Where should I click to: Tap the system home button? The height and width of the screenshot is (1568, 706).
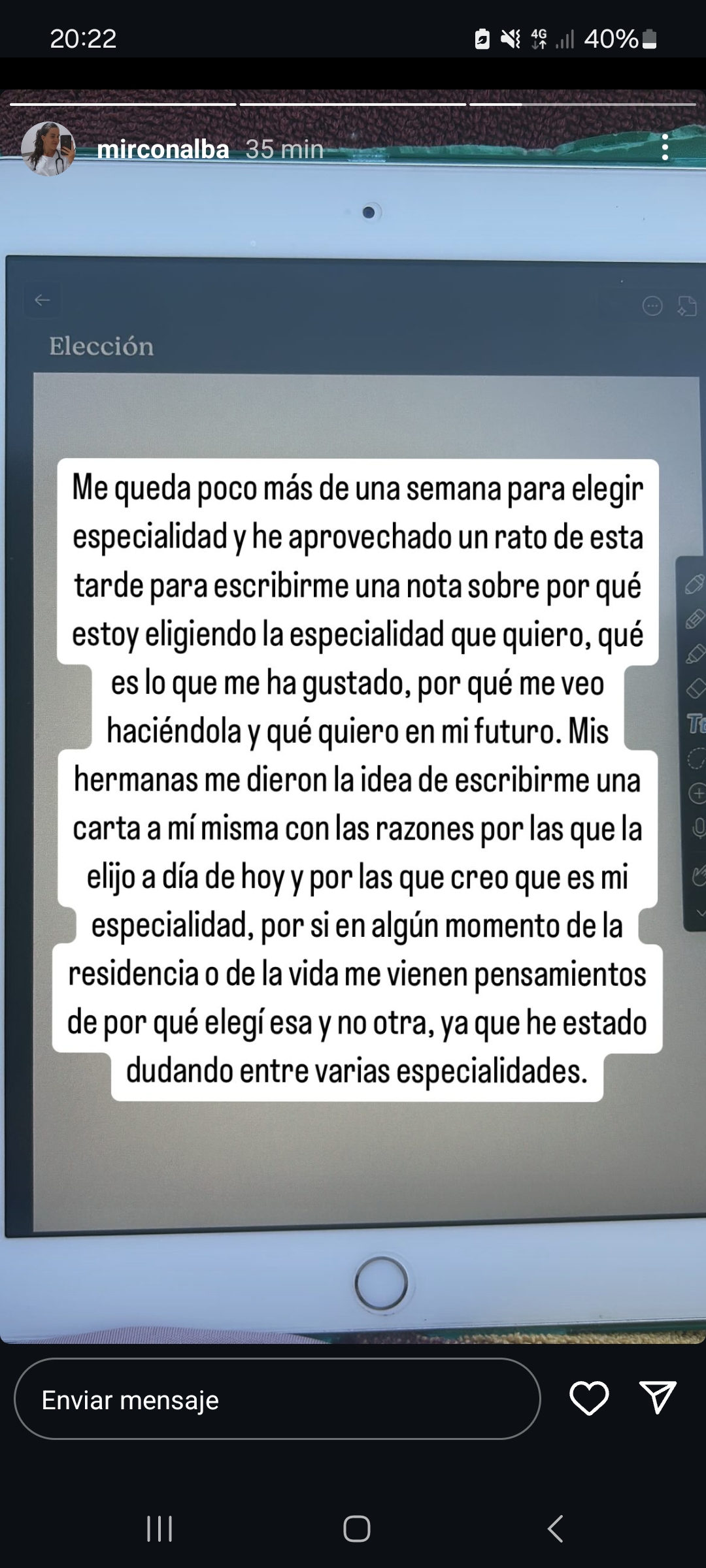(357, 1529)
